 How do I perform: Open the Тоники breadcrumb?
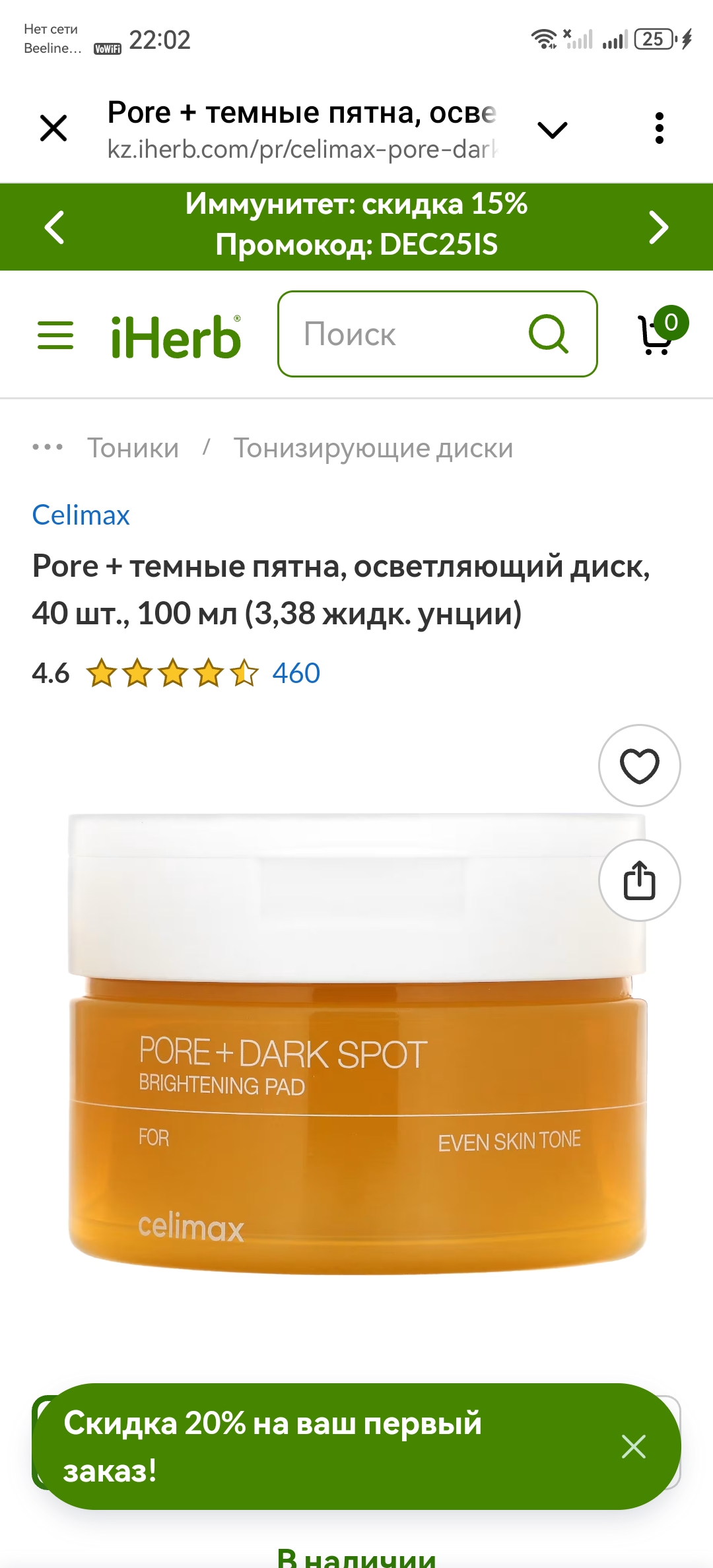pyautogui.click(x=133, y=448)
